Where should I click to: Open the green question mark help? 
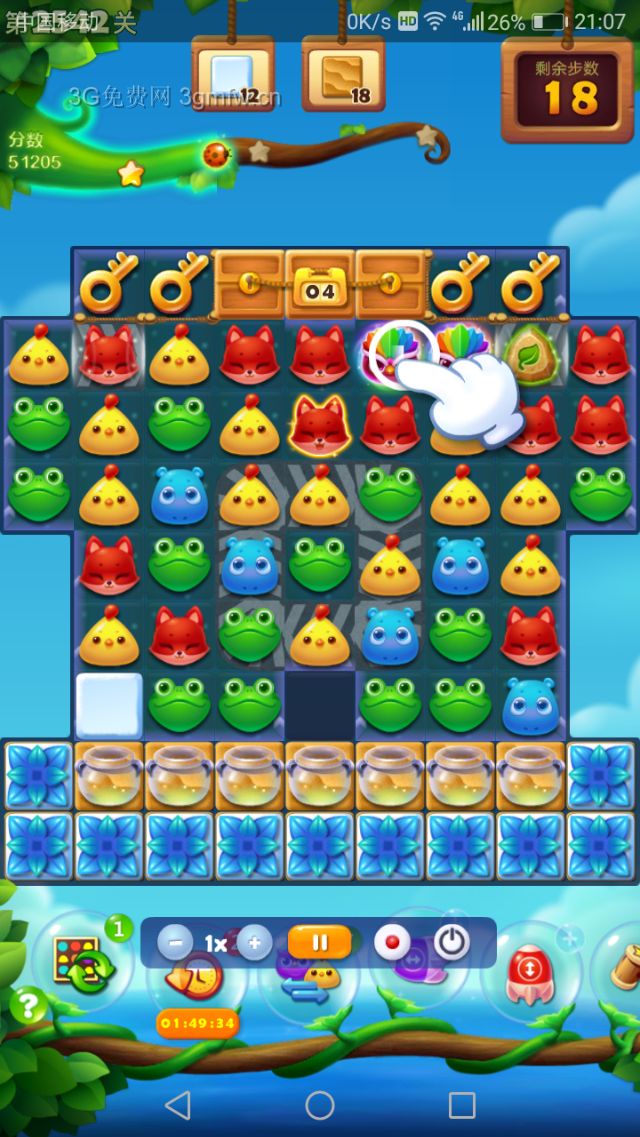[27, 1004]
